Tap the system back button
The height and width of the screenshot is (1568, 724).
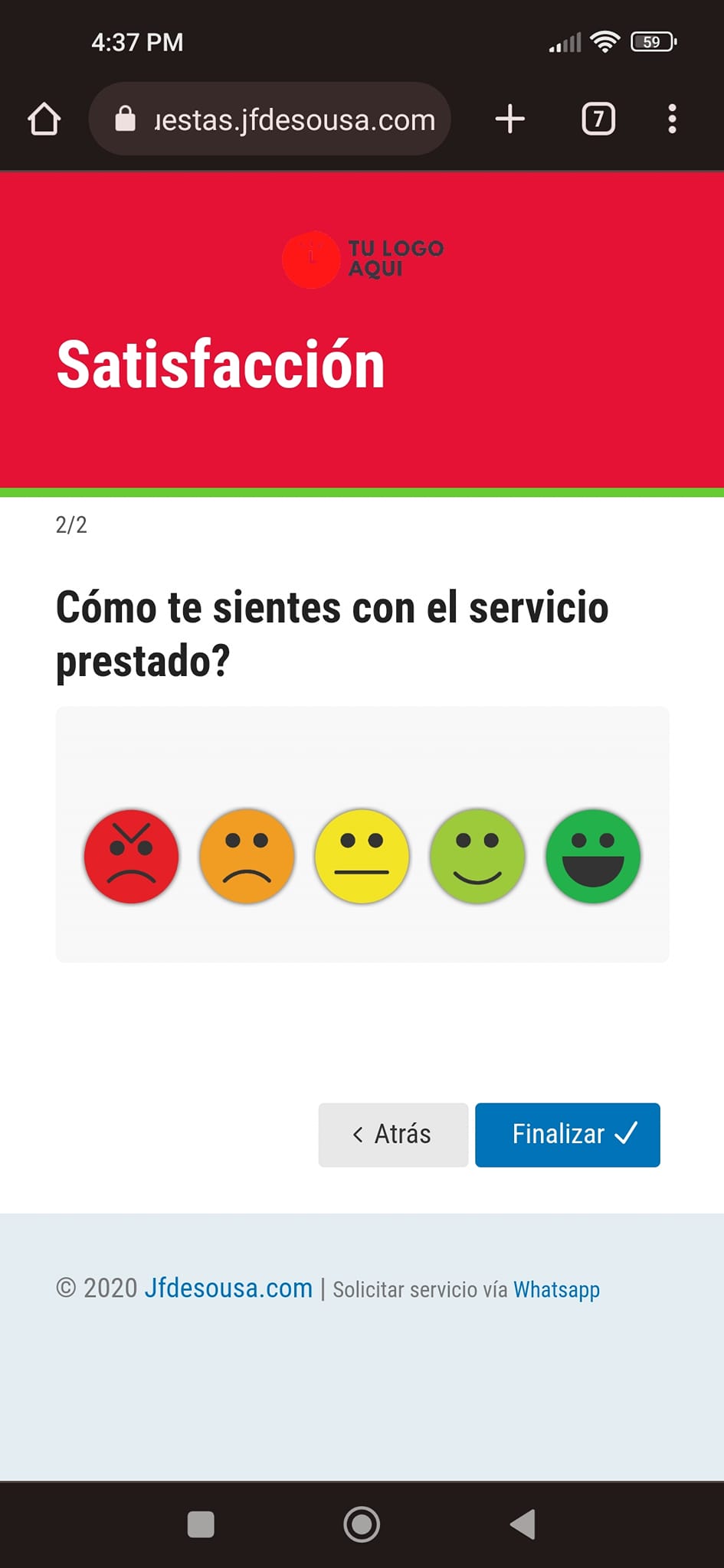[x=523, y=1524]
